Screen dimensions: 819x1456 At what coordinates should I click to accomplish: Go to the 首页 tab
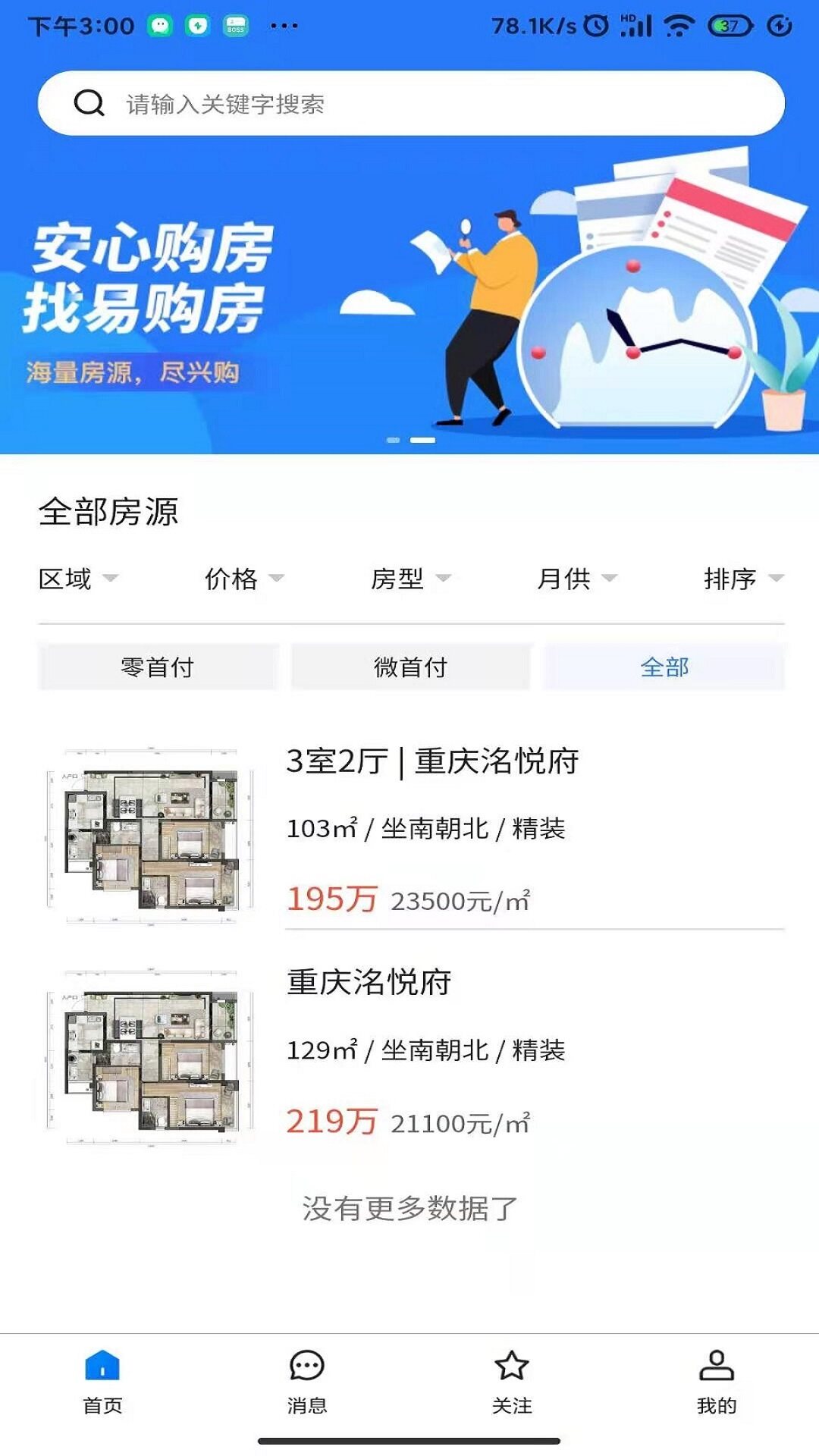click(102, 1382)
